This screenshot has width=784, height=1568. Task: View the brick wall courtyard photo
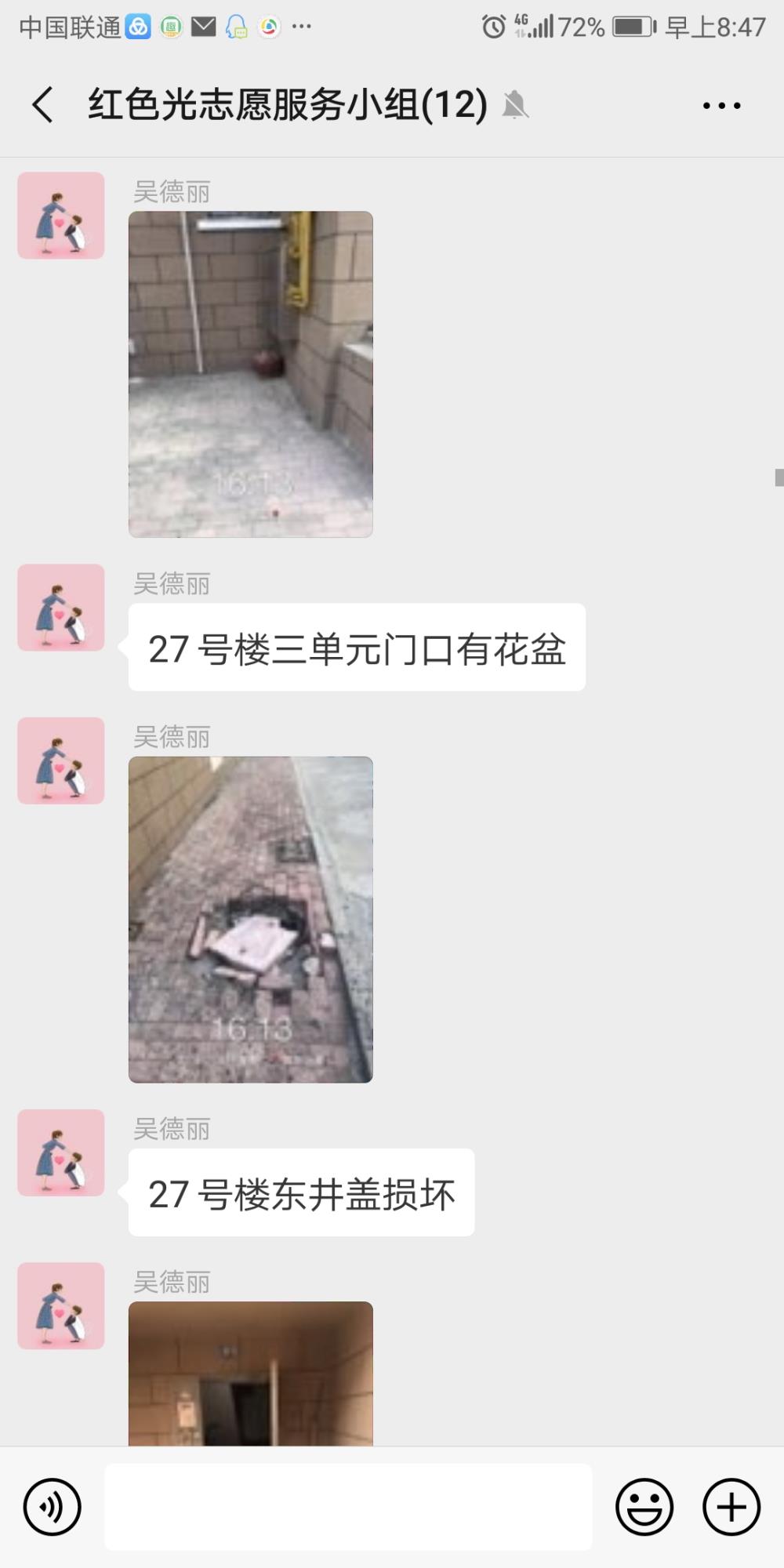click(251, 374)
